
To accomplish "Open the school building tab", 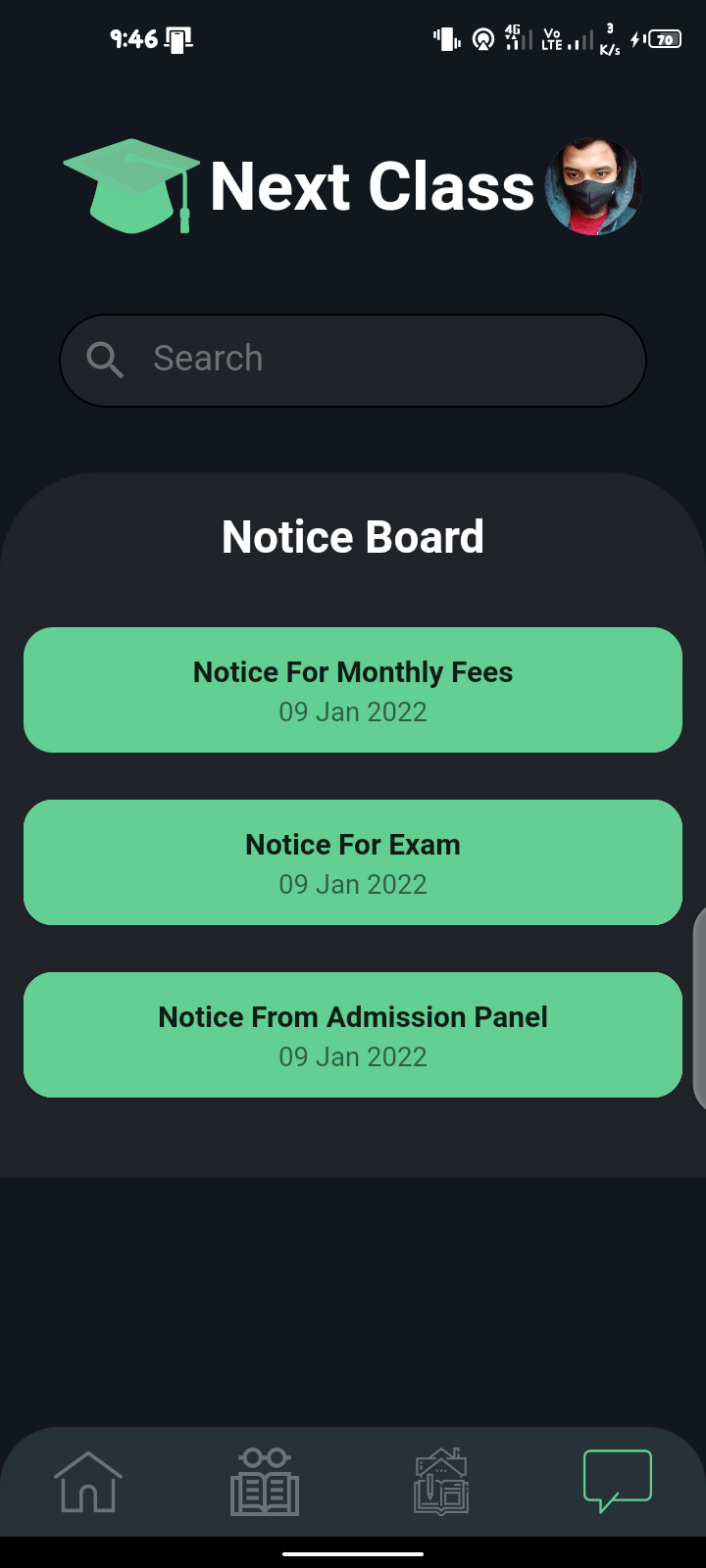I will point(441,1481).
